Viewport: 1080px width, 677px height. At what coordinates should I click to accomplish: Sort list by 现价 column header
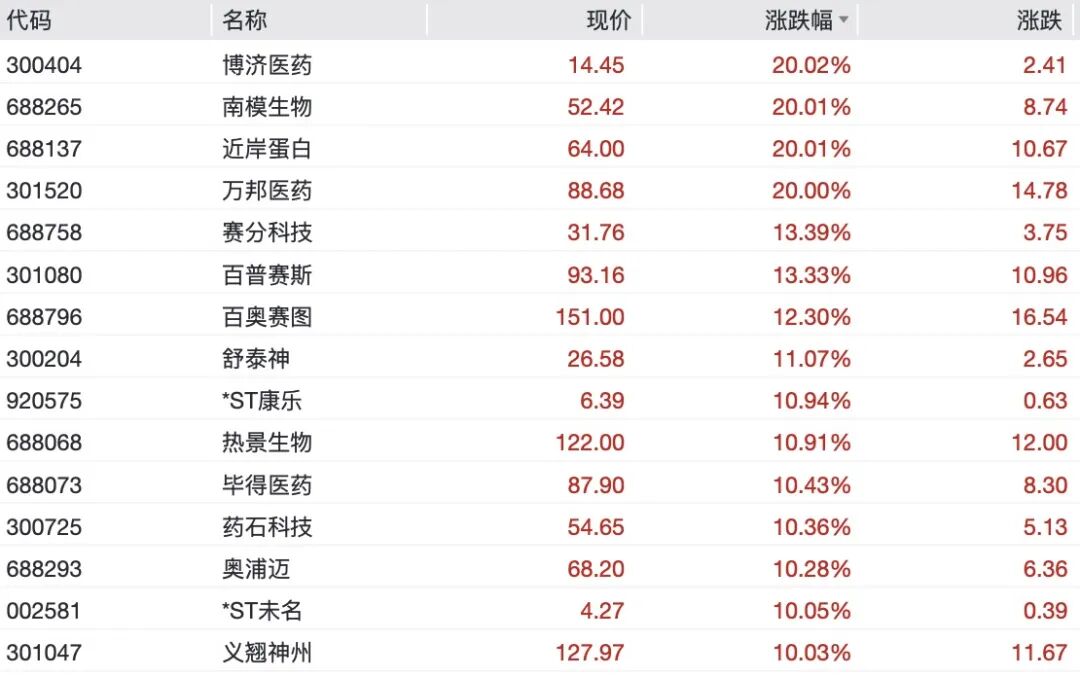click(608, 20)
